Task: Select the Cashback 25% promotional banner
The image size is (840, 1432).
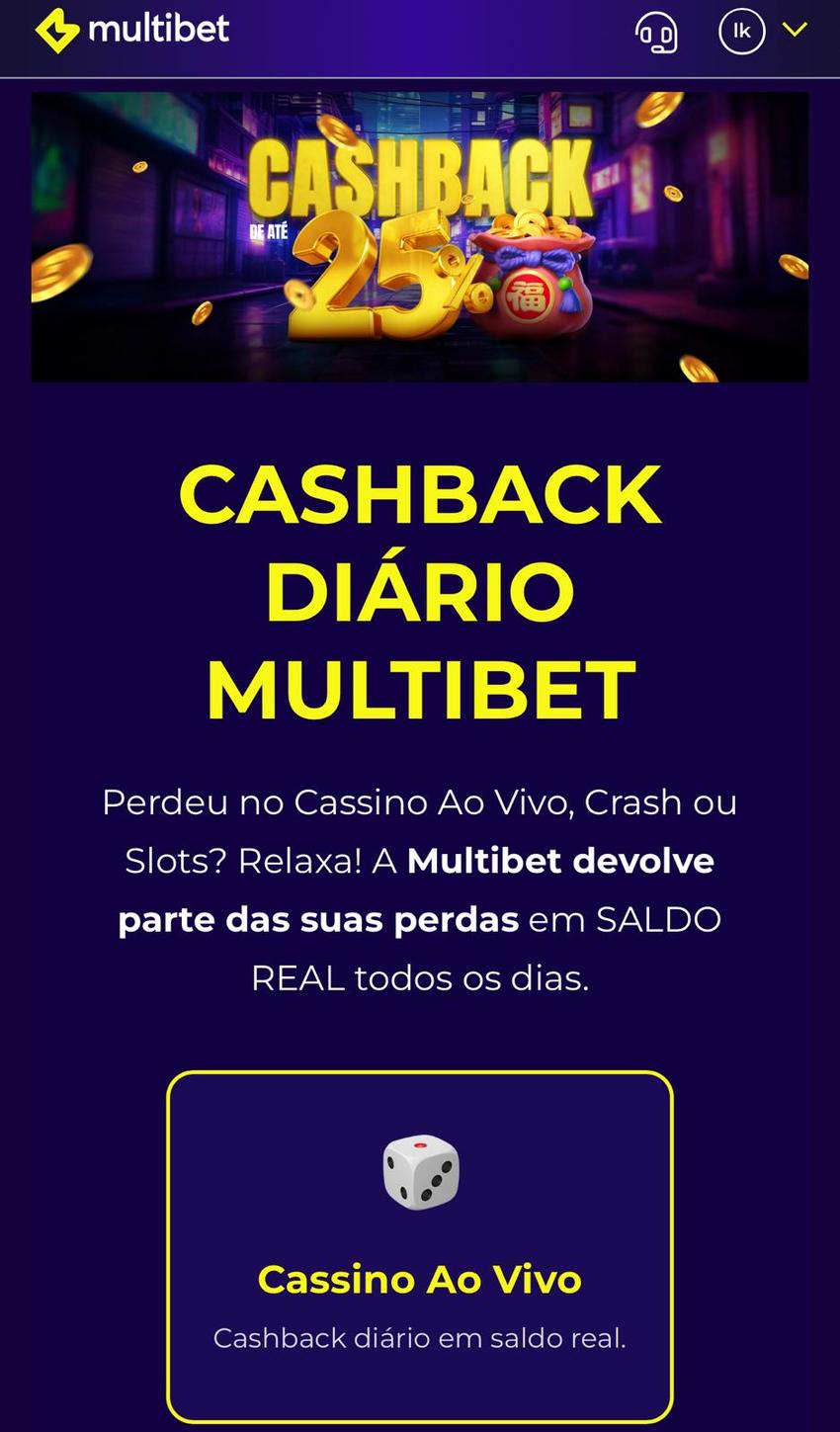Action: point(420,234)
